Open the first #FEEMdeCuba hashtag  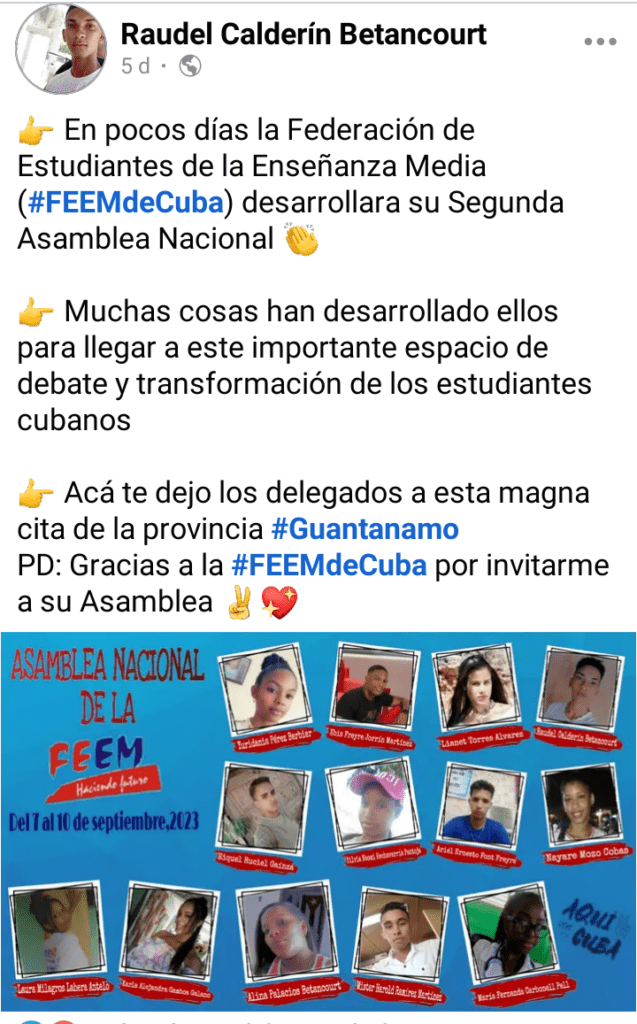125,202
